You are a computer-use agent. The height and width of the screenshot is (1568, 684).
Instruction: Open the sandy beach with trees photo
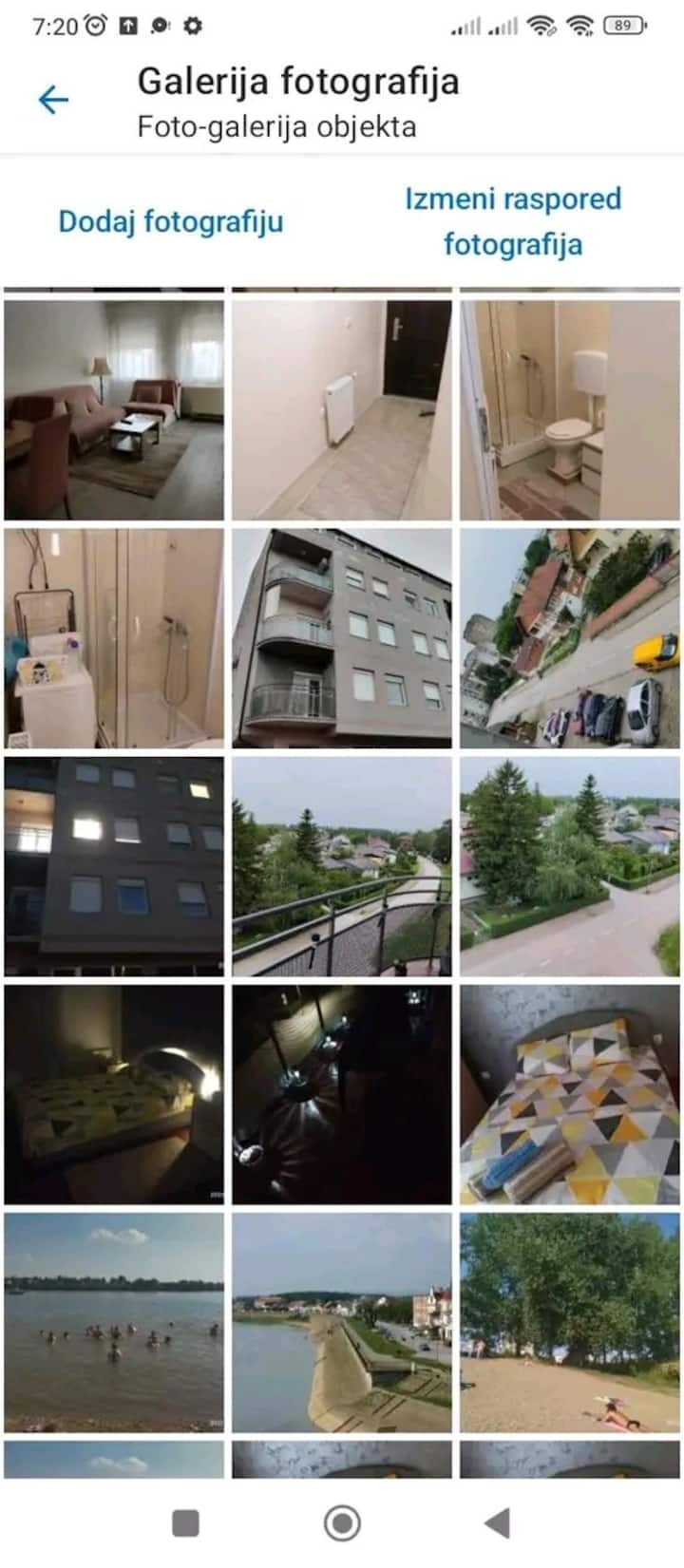(x=570, y=1322)
